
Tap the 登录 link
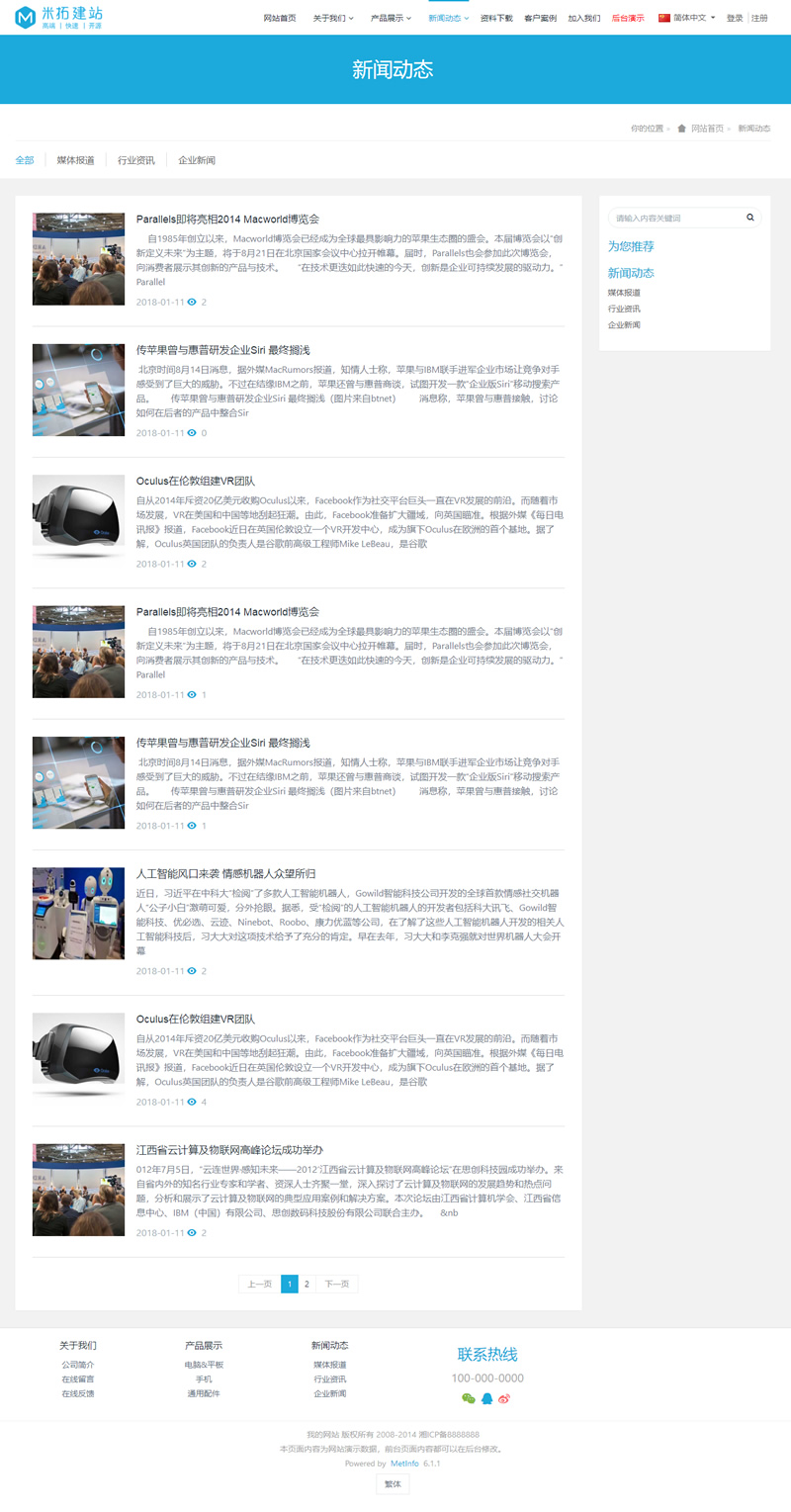coord(735,18)
